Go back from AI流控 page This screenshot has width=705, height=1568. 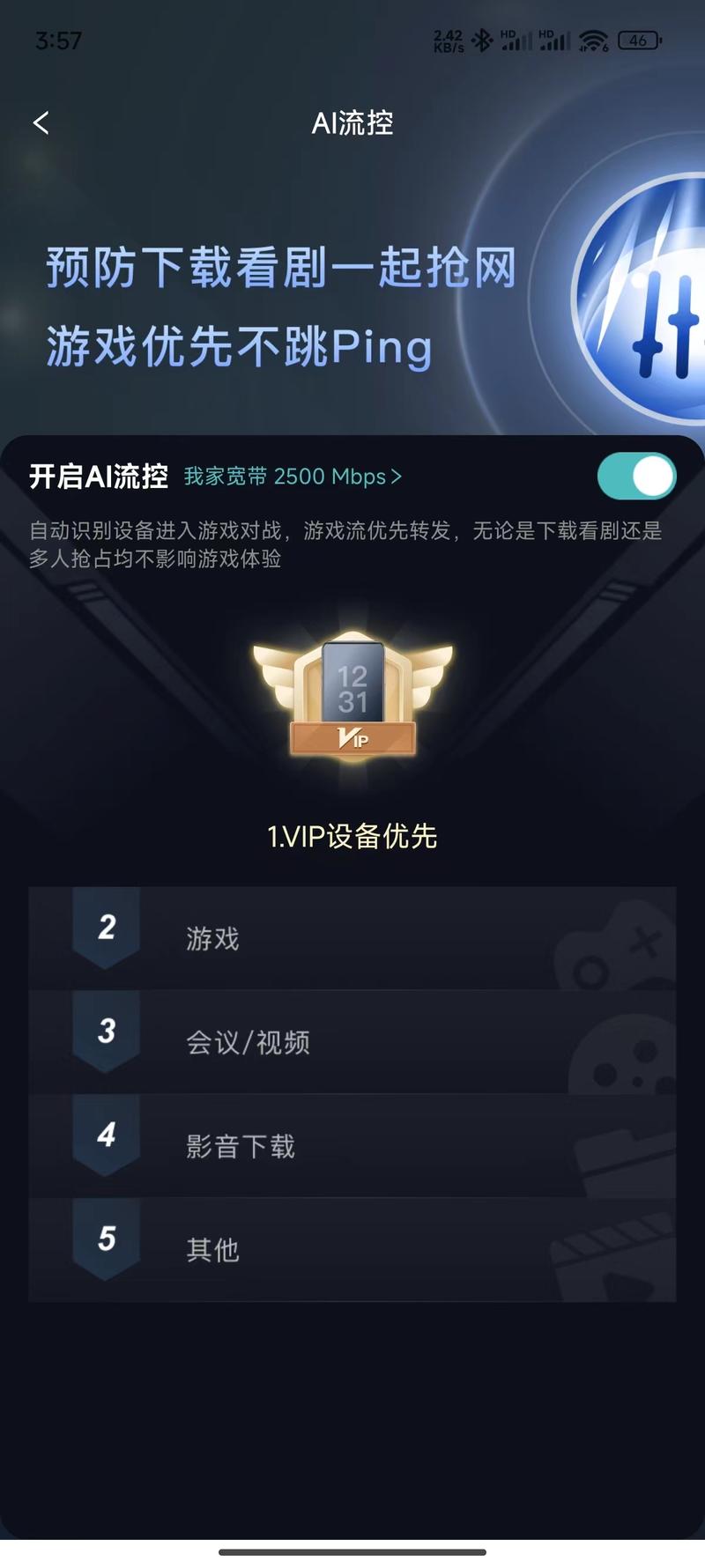coord(41,123)
